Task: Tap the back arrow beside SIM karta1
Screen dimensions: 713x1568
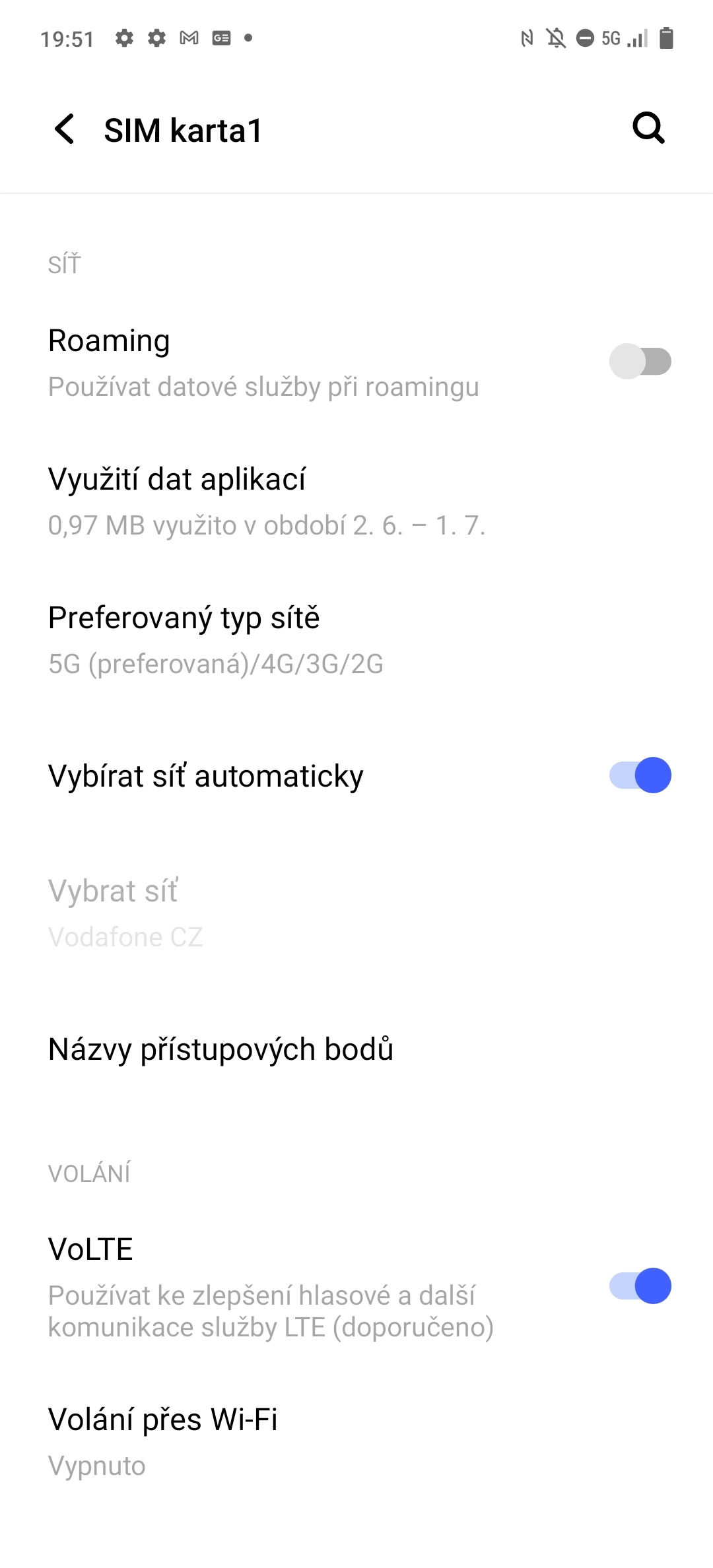Action: [64, 129]
